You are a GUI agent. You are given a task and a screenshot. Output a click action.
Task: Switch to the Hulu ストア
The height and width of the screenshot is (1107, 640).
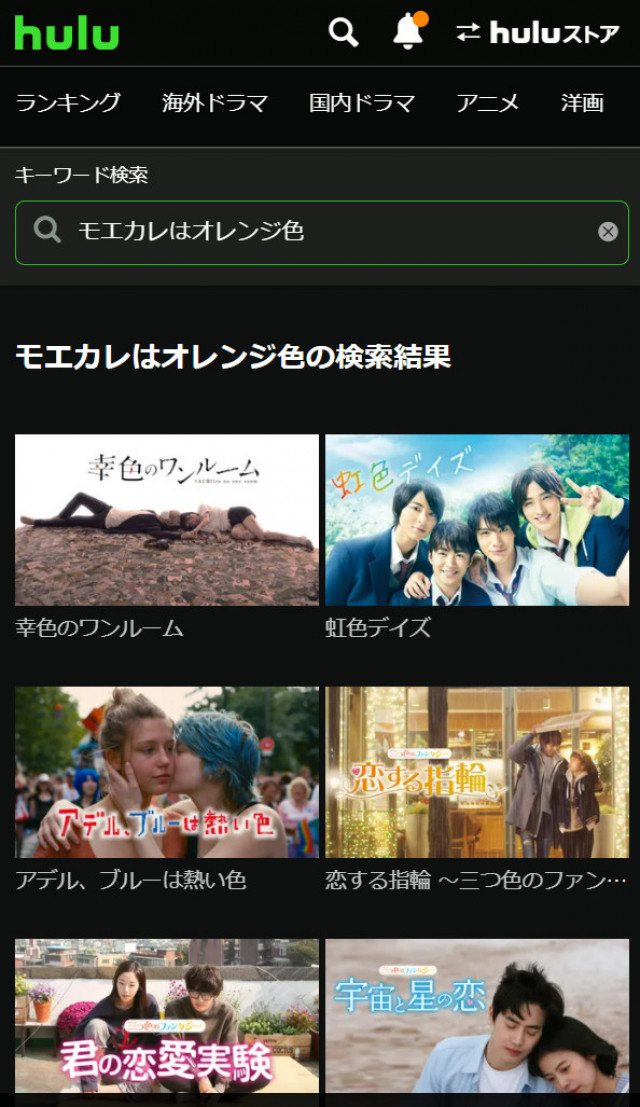538,33
